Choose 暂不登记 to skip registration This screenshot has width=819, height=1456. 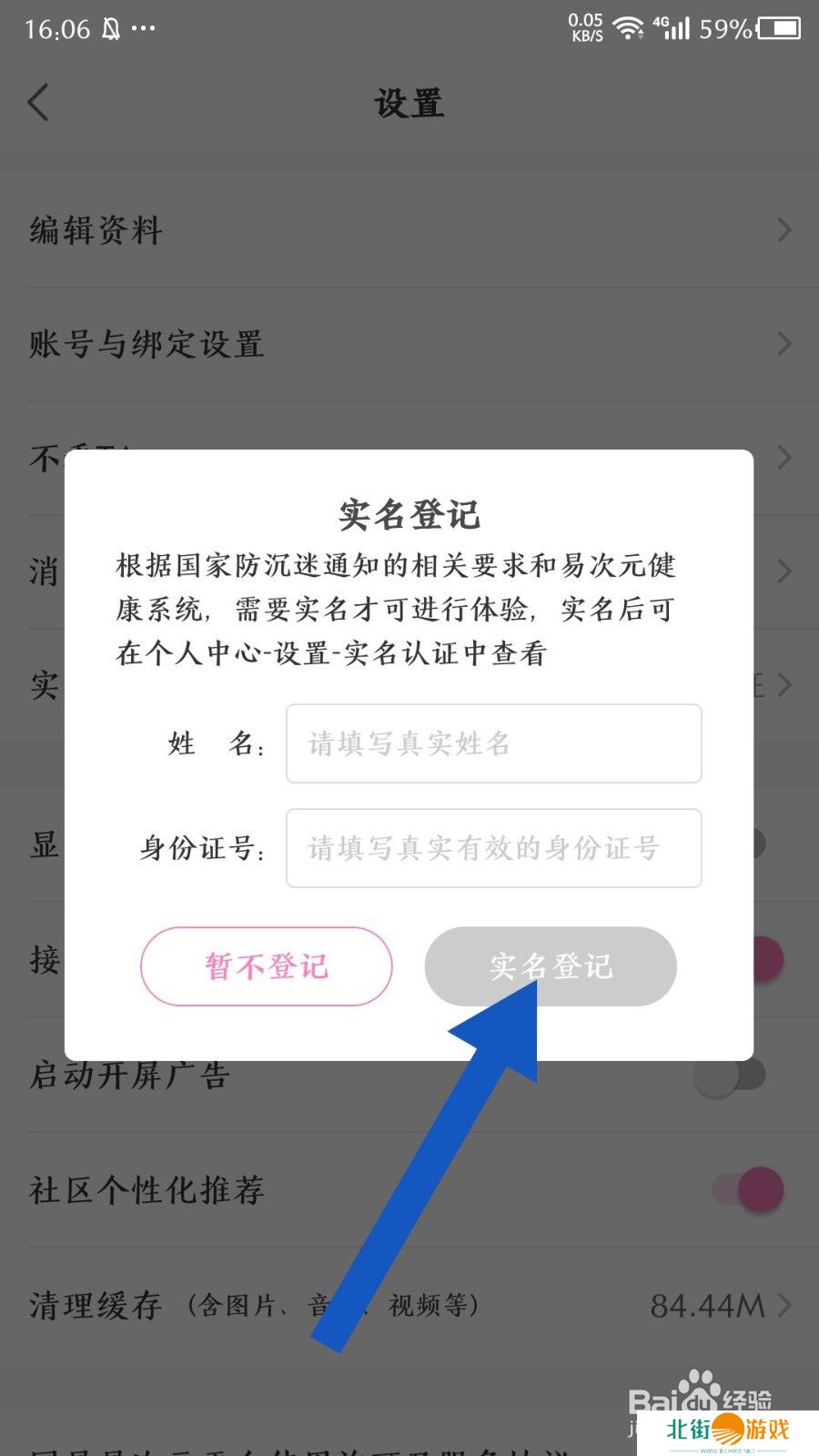point(266,966)
